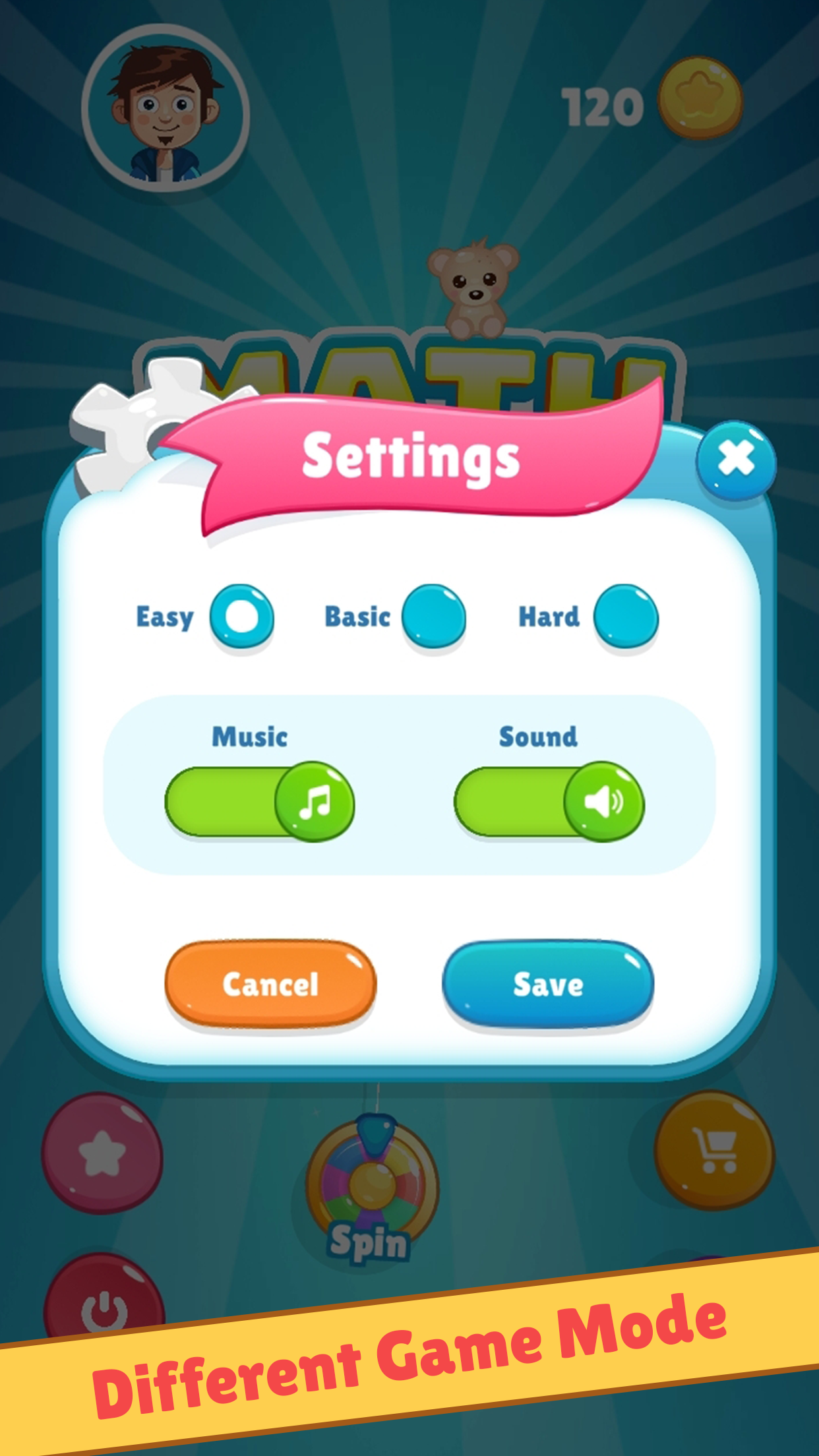Close the Settings dialog

tap(735, 458)
